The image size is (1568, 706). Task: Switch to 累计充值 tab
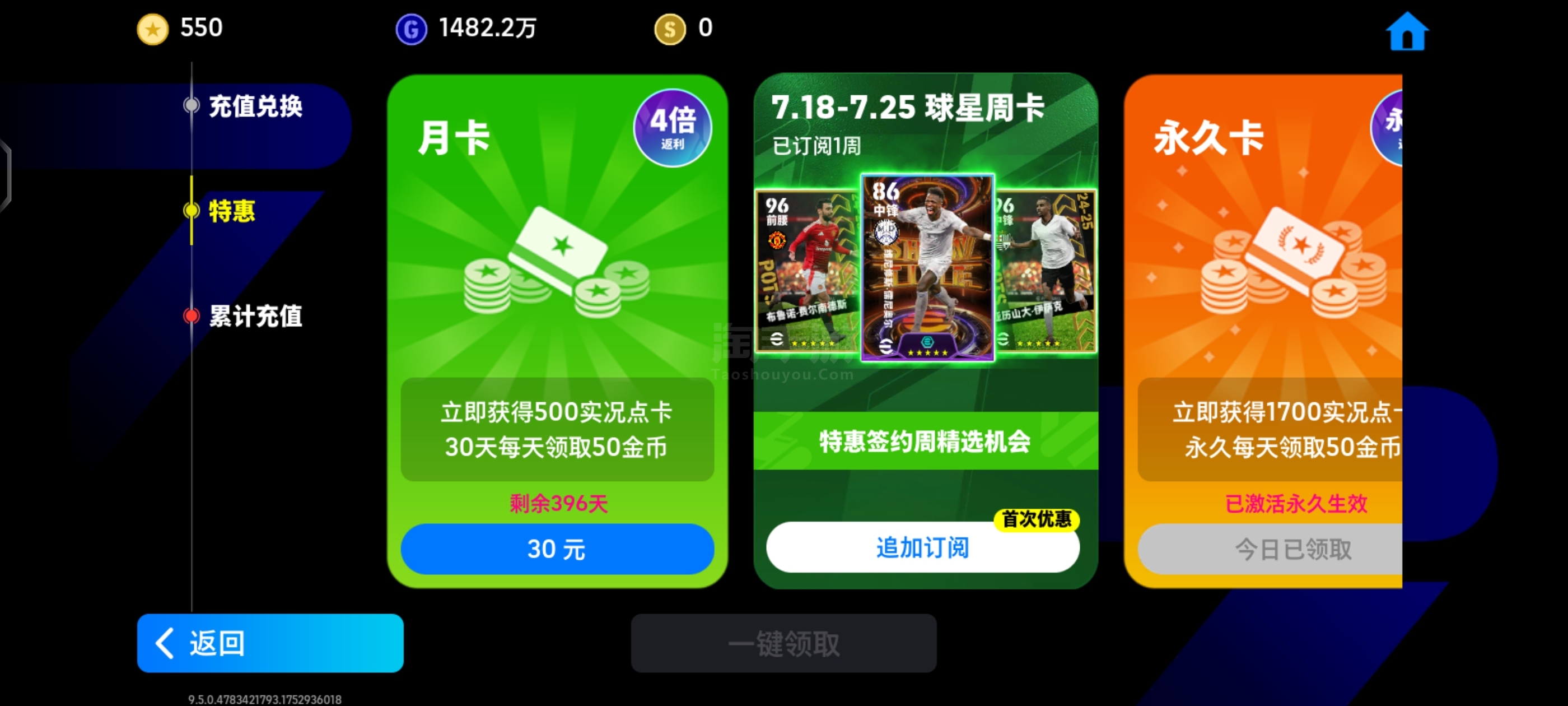click(255, 316)
